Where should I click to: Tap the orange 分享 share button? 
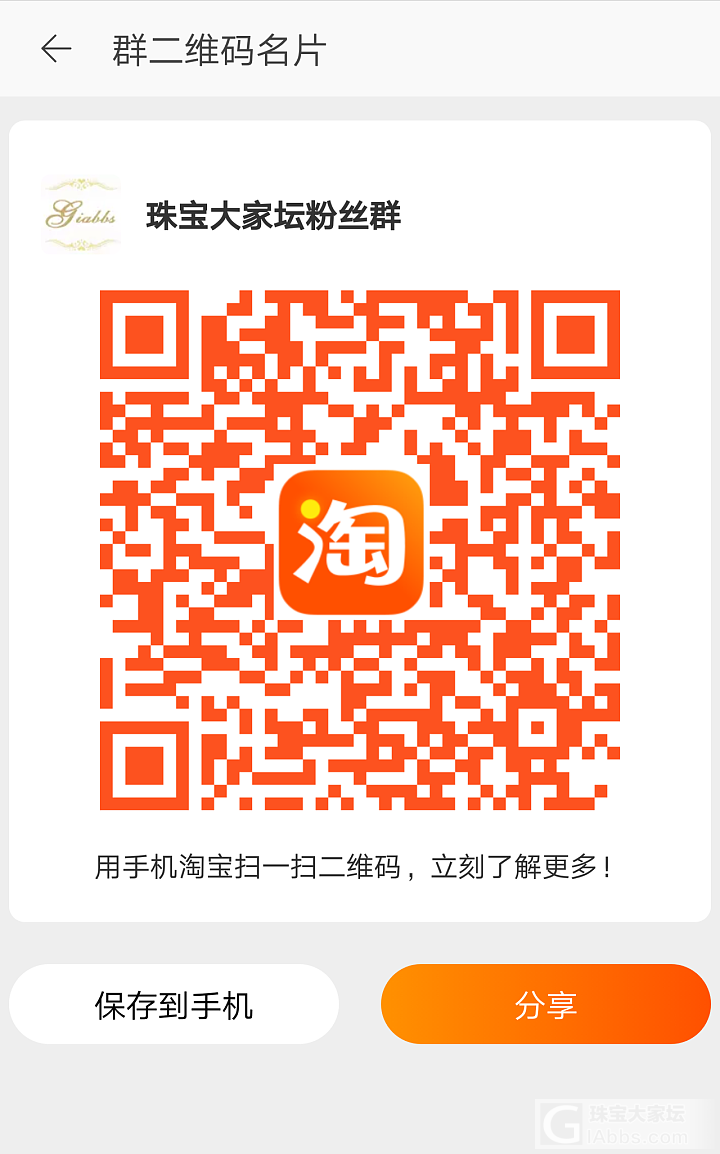[x=545, y=1005]
